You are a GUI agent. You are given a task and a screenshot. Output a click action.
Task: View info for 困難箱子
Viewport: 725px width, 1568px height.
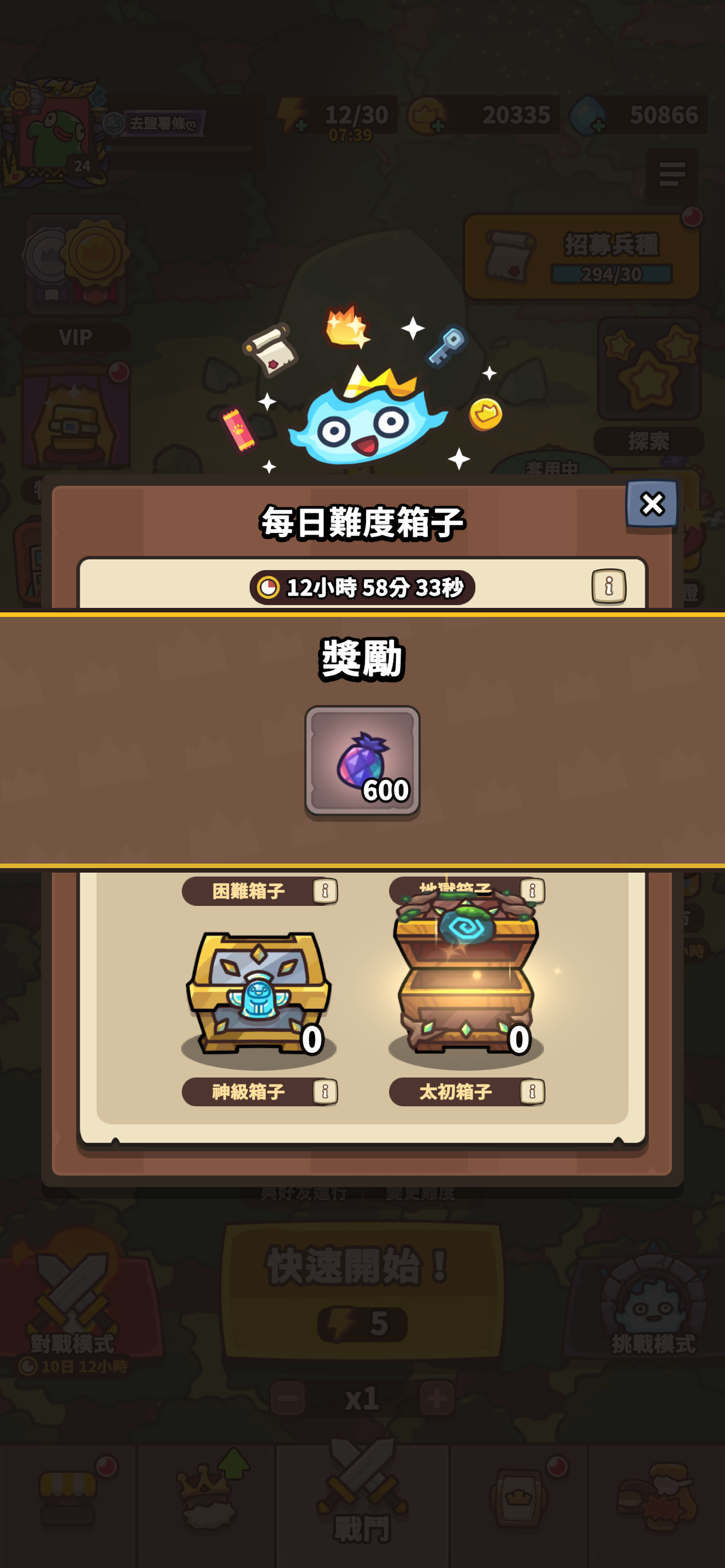[x=325, y=891]
